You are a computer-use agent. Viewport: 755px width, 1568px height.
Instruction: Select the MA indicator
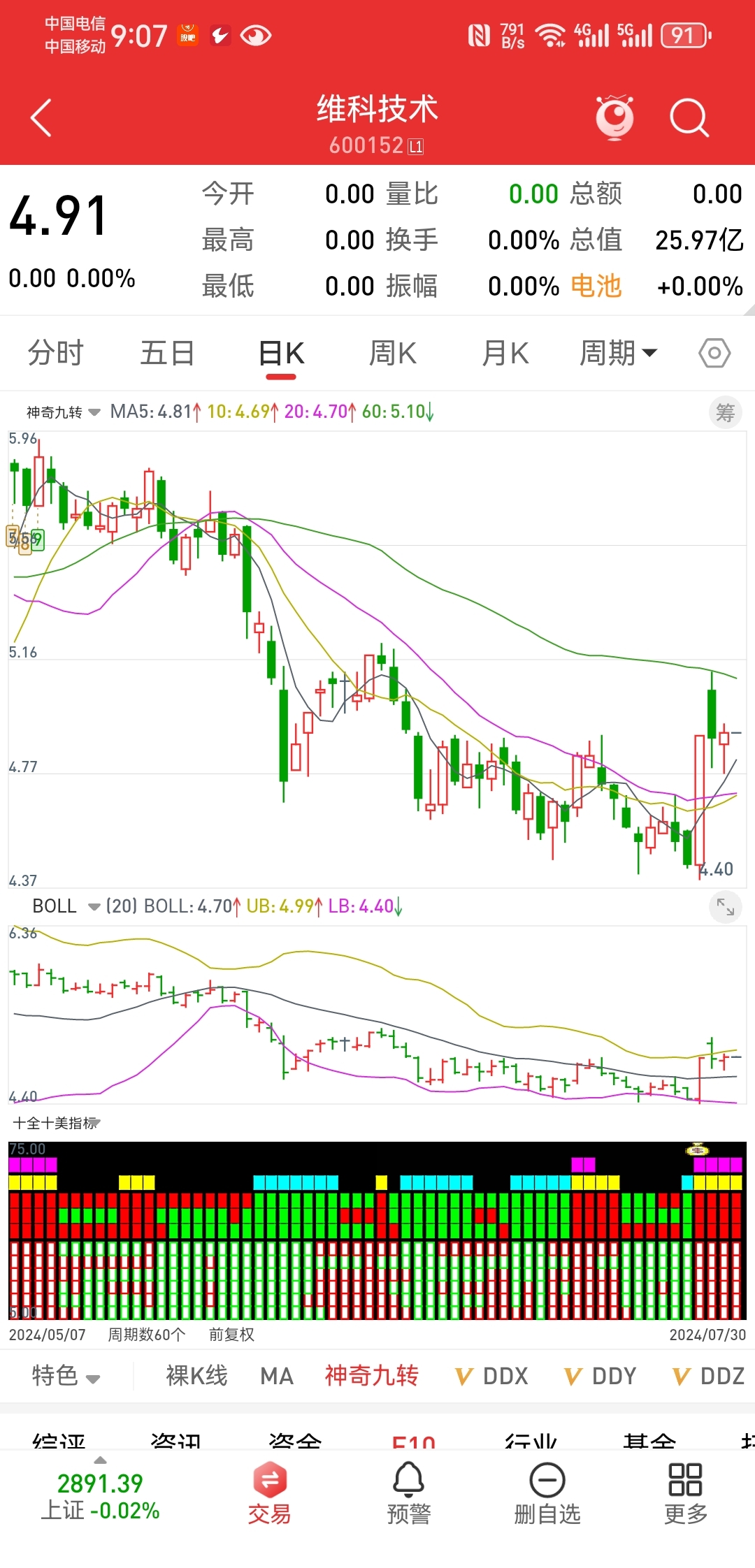coord(277,1376)
